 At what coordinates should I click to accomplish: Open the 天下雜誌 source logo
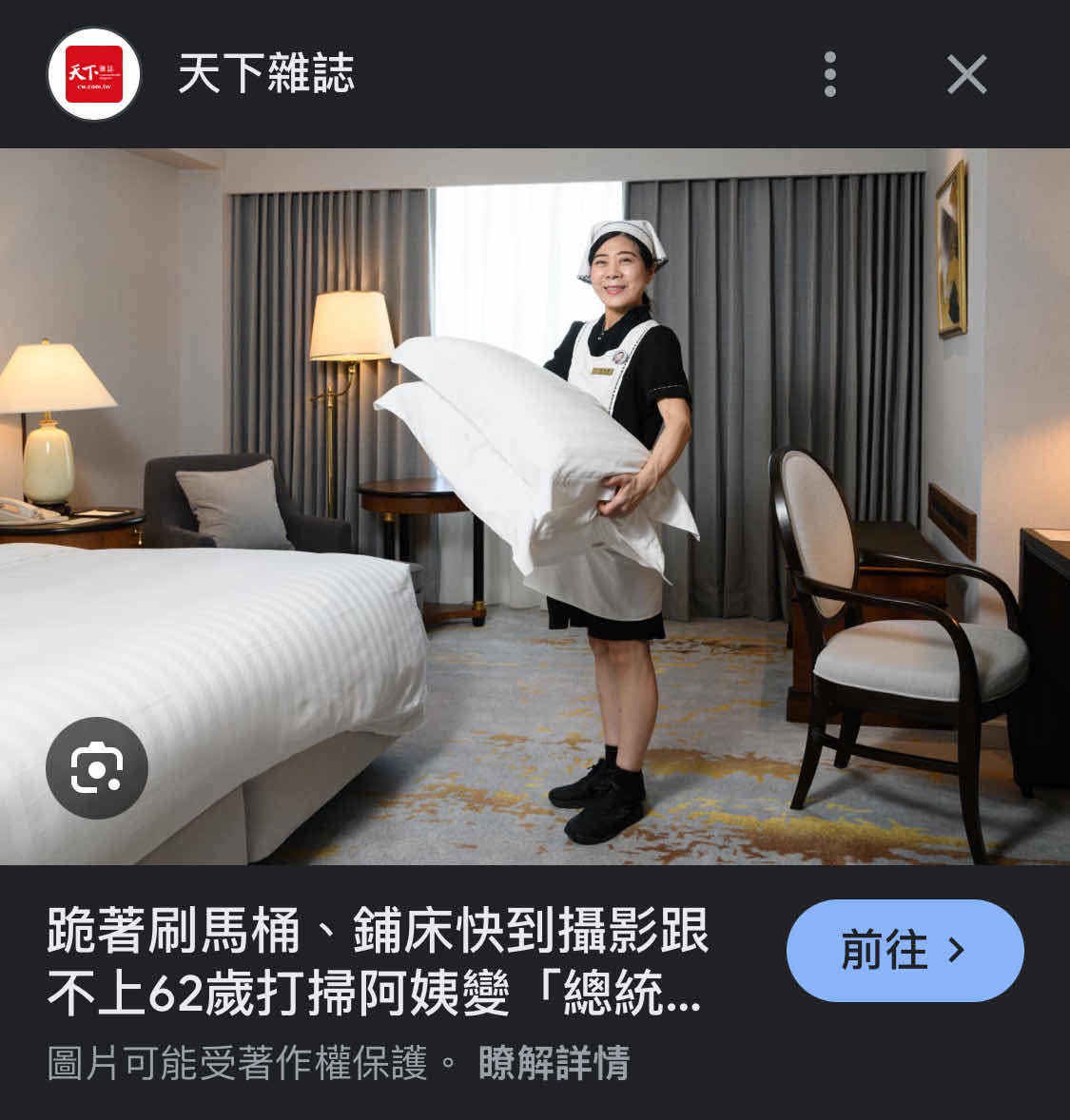click(94, 74)
